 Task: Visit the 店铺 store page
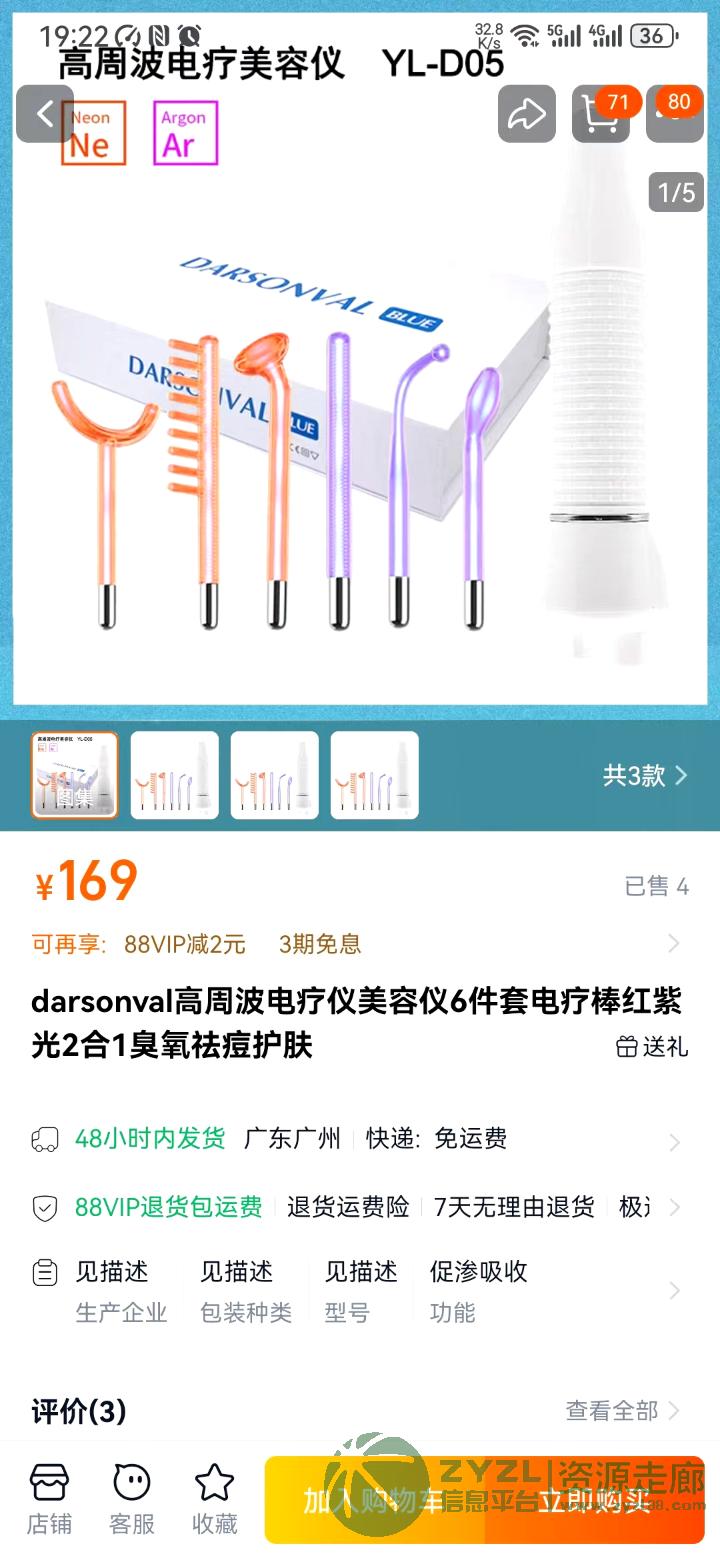point(49,1499)
